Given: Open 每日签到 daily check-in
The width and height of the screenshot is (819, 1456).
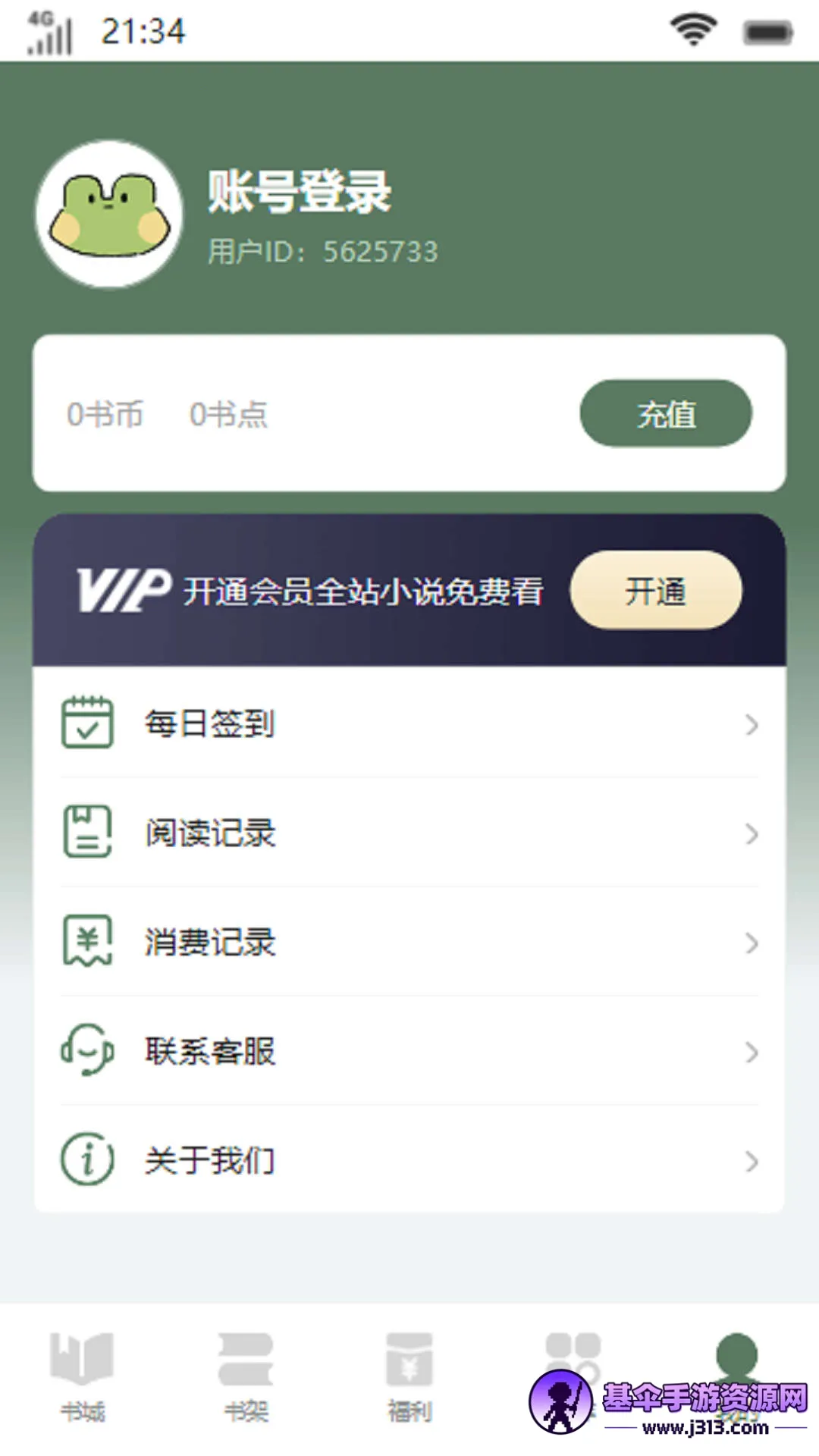Looking at the screenshot, I should pyautogui.click(x=409, y=723).
